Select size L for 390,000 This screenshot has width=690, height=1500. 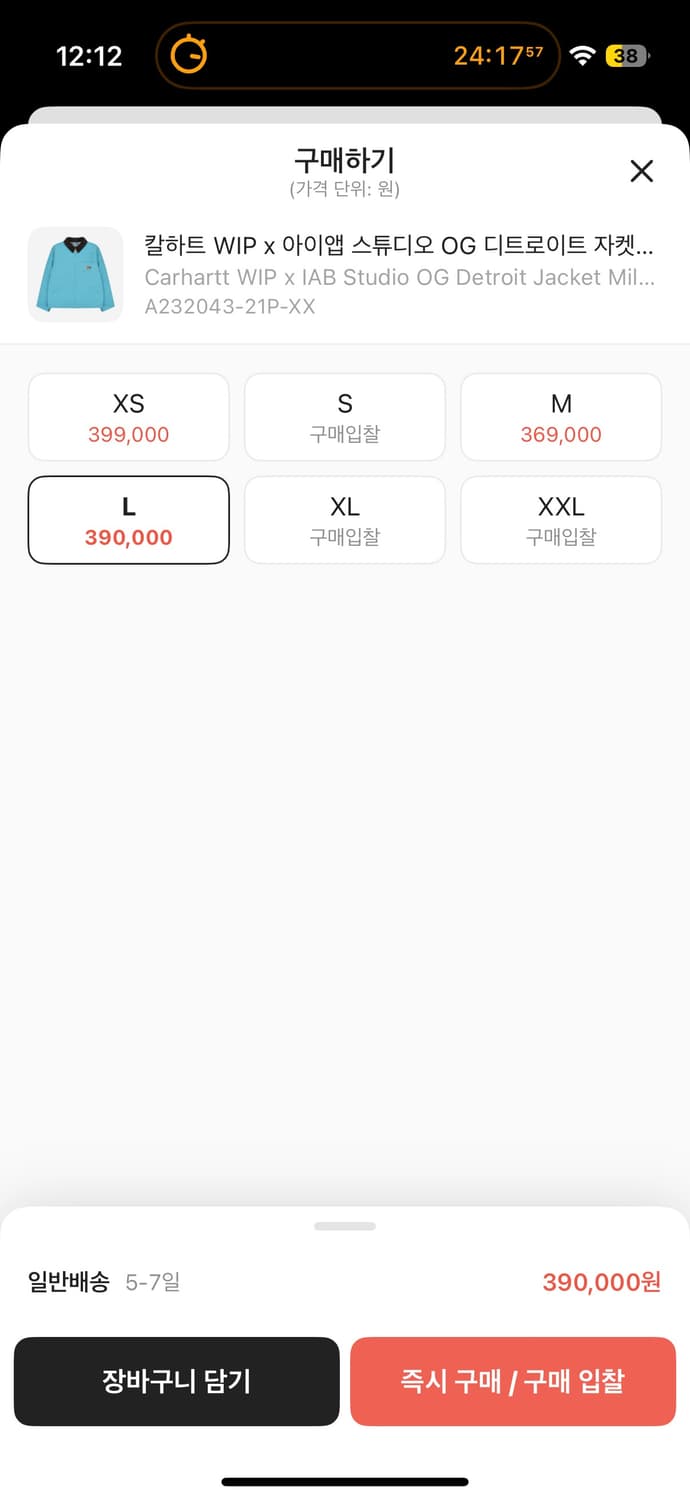(129, 520)
